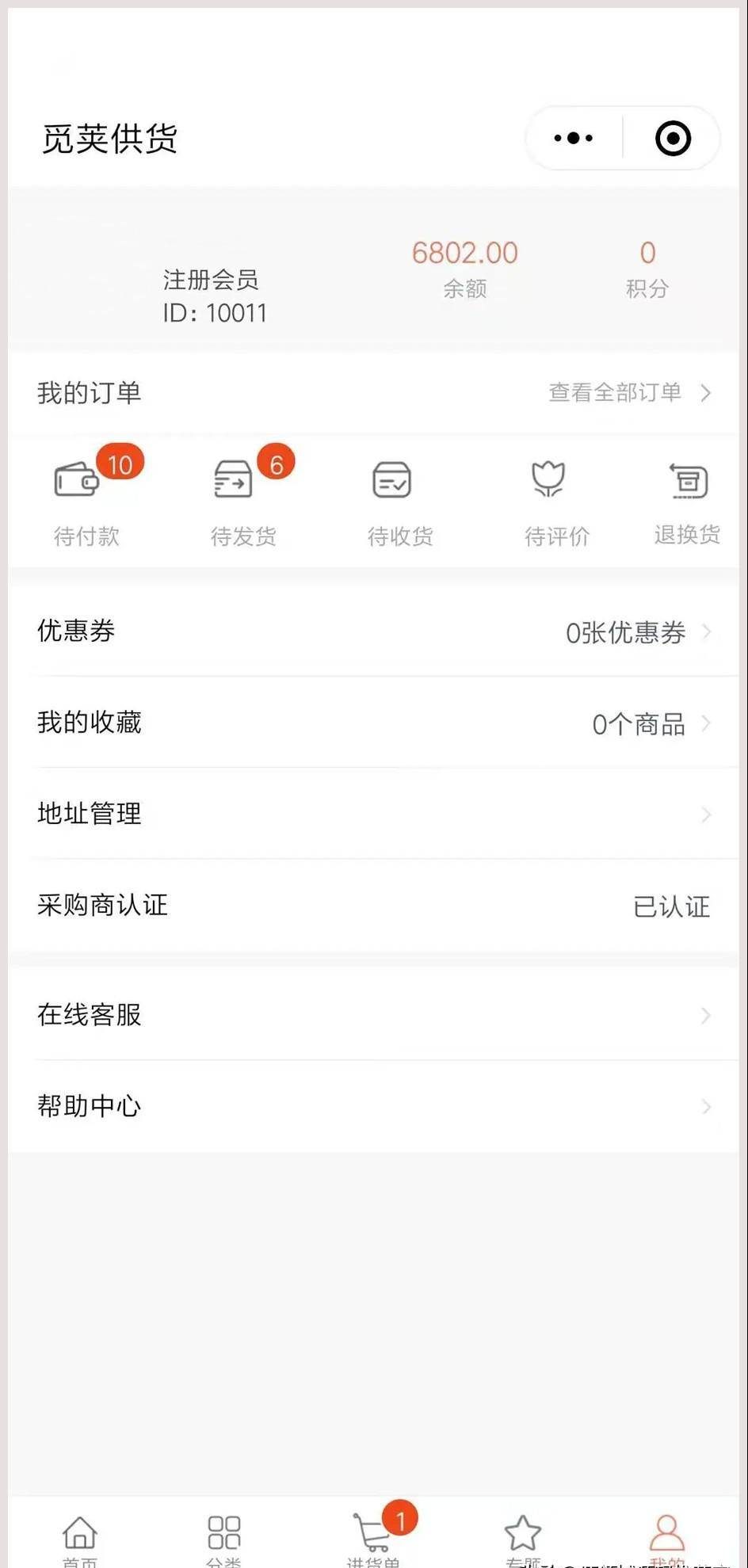The image size is (748, 1568).
Task: Open address management (地址管理)
Action: point(374,814)
